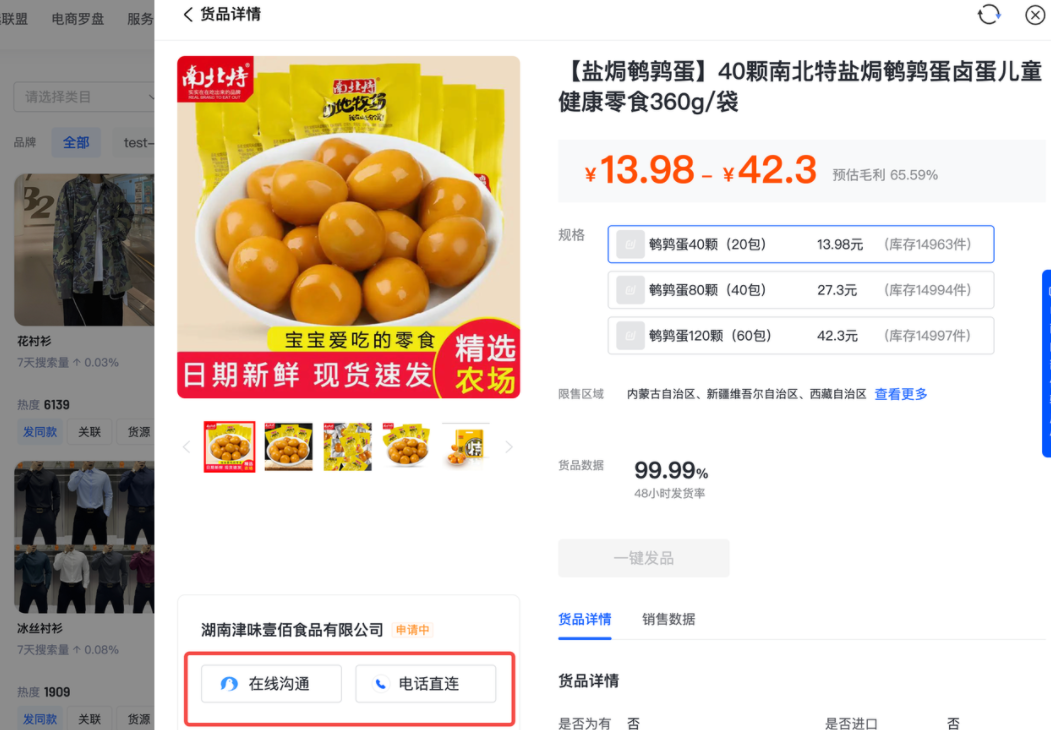Start 在线沟通 with the supplier
Screen dimensions: 1051x730
(x=271, y=684)
